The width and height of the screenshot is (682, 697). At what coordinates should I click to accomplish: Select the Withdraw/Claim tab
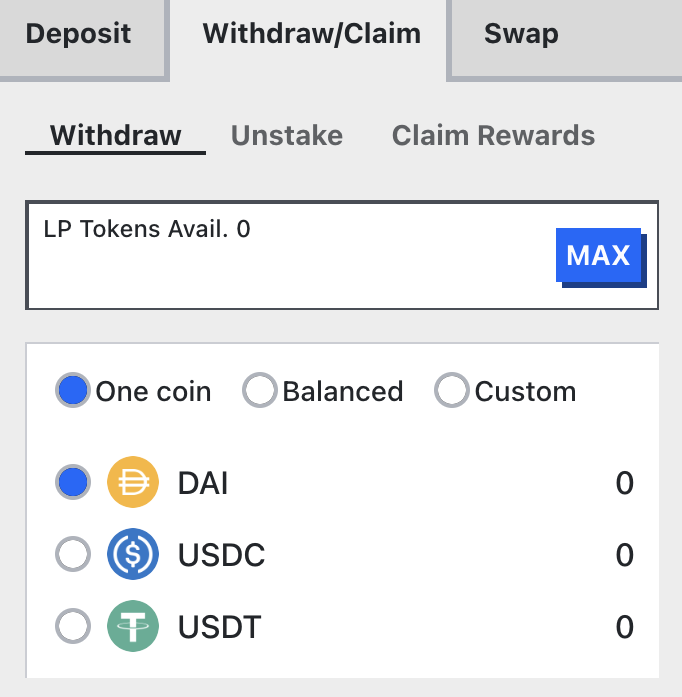coord(311,34)
